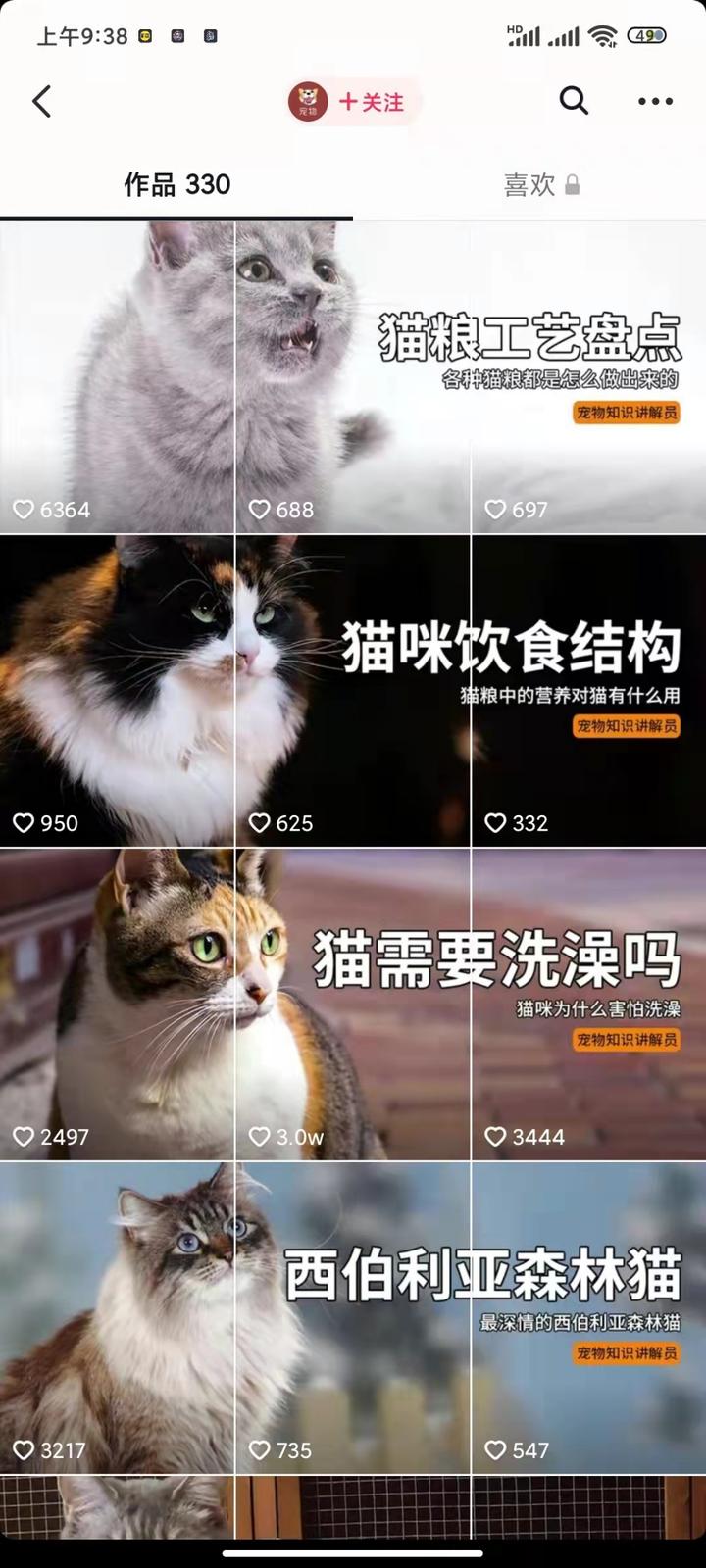This screenshot has width=706, height=1568.
Task: Go back using the top-left arrow
Action: point(41,101)
